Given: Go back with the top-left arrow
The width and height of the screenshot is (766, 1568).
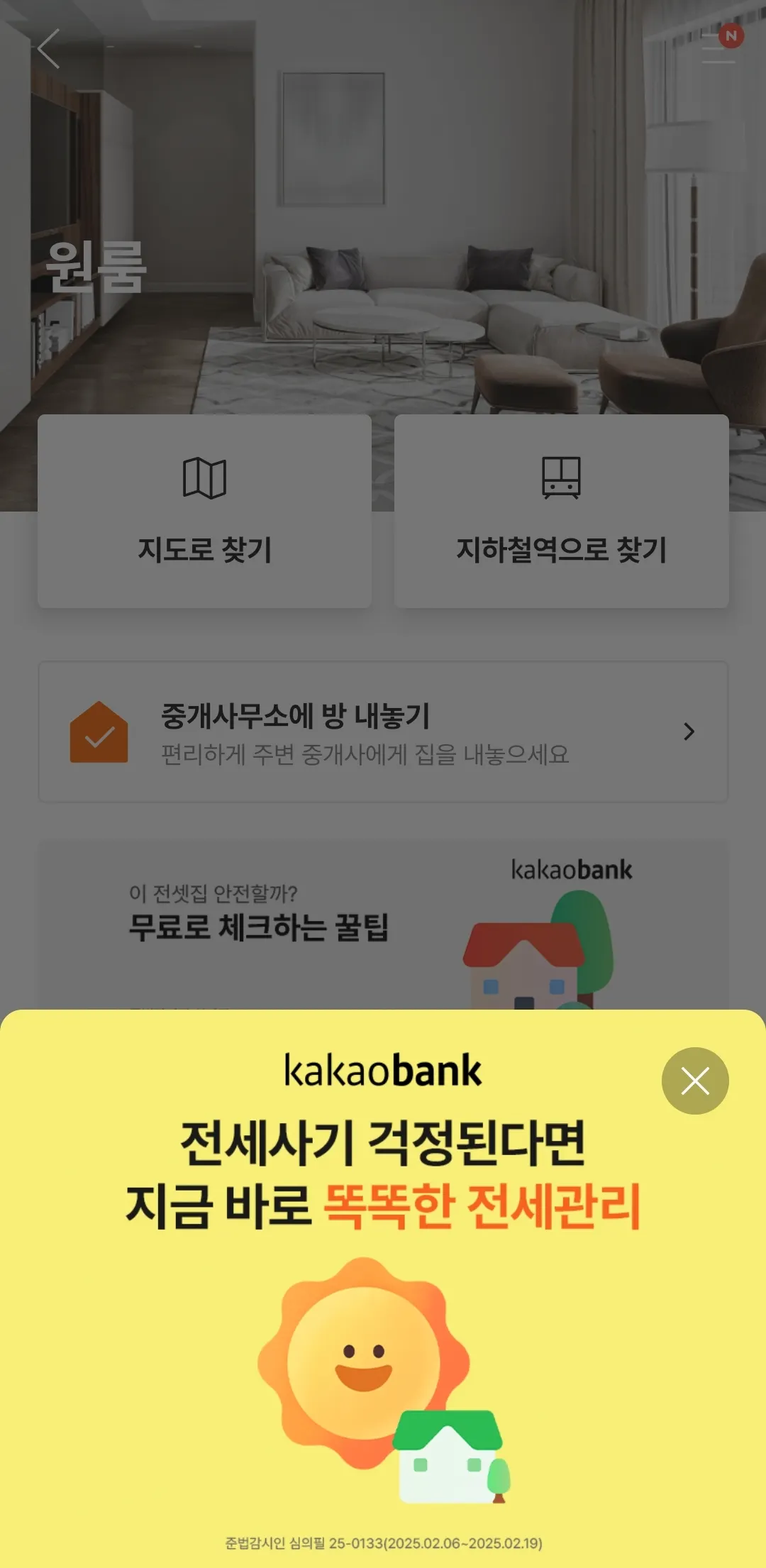Looking at the screenshot, I should click(48, 49).
